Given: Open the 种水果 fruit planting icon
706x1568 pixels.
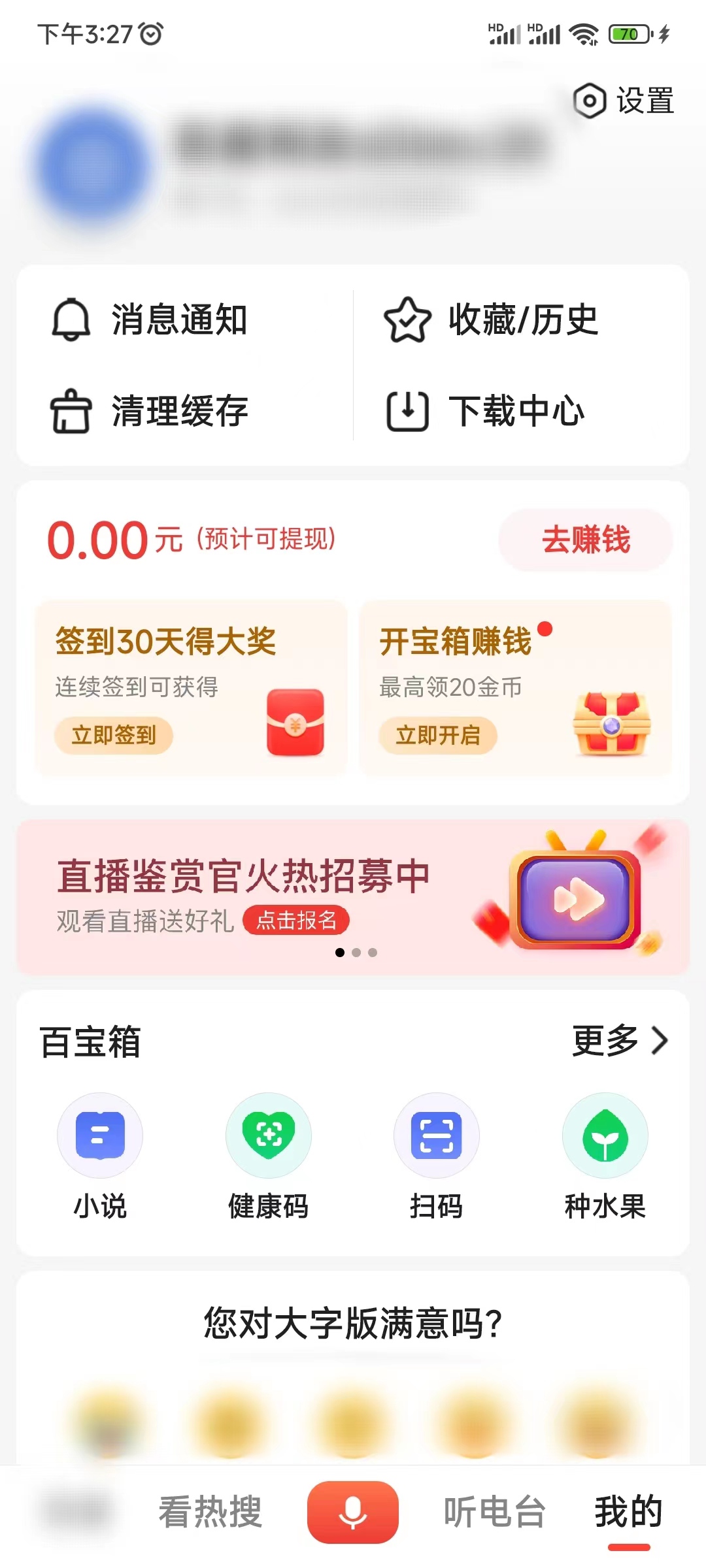Looking at the screenshot, I should pos(605,1136).
